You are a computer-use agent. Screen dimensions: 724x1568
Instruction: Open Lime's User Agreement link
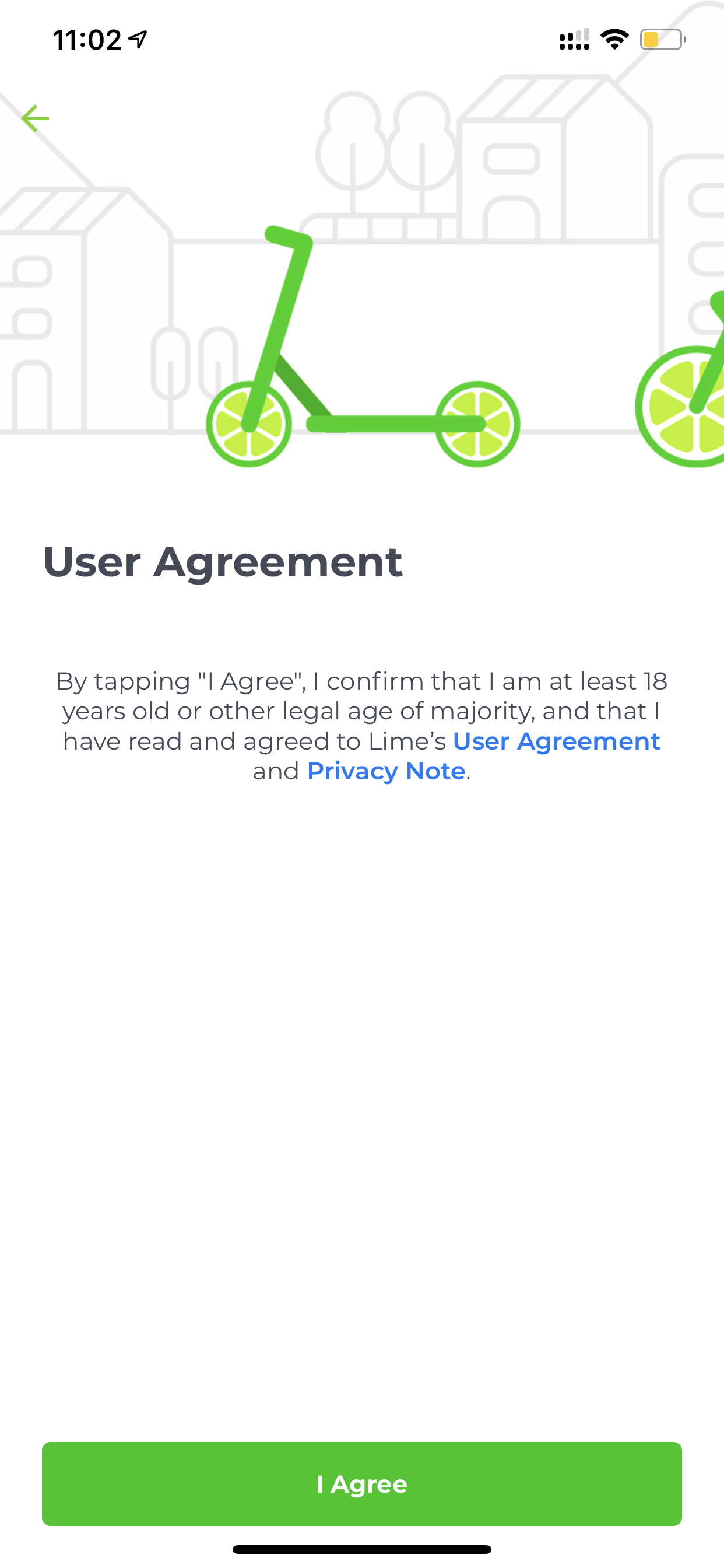[556, 741]
